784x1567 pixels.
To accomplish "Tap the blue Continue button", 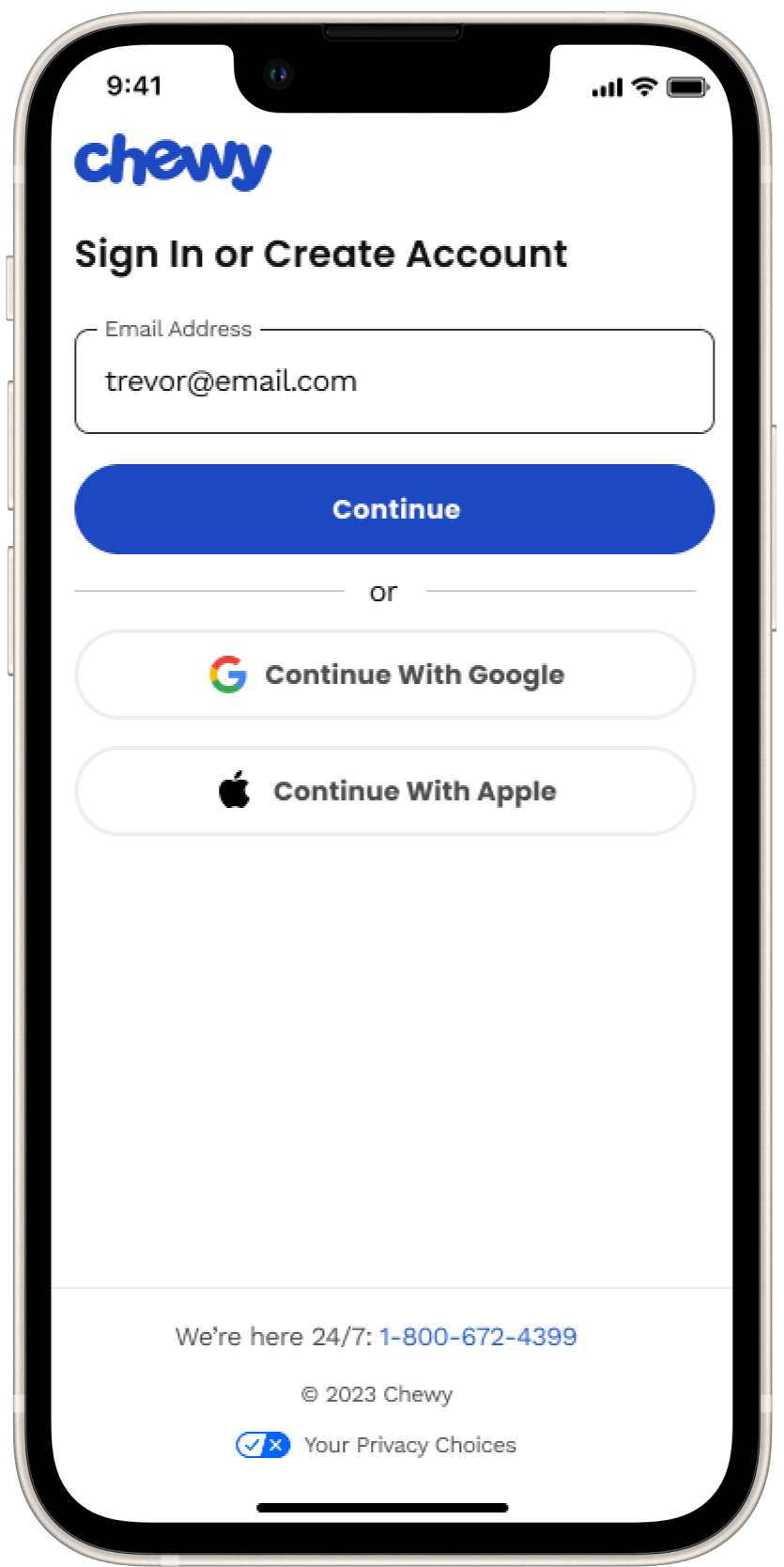I will pyautogui.click(x=394, y=509).
